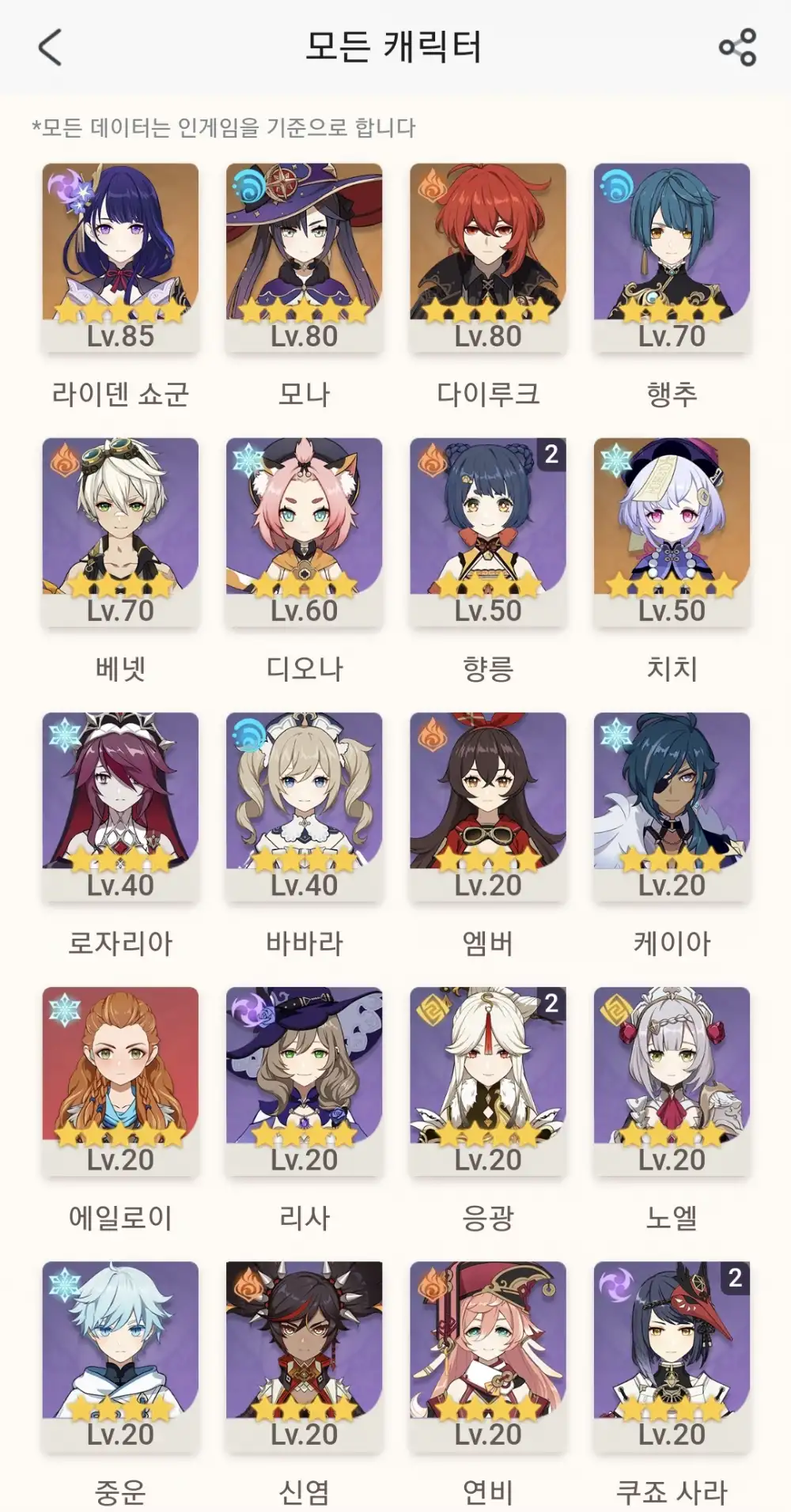Open the 케이아 character details
The height and width of the screenshot is (1512, 791).
(672, 807)
